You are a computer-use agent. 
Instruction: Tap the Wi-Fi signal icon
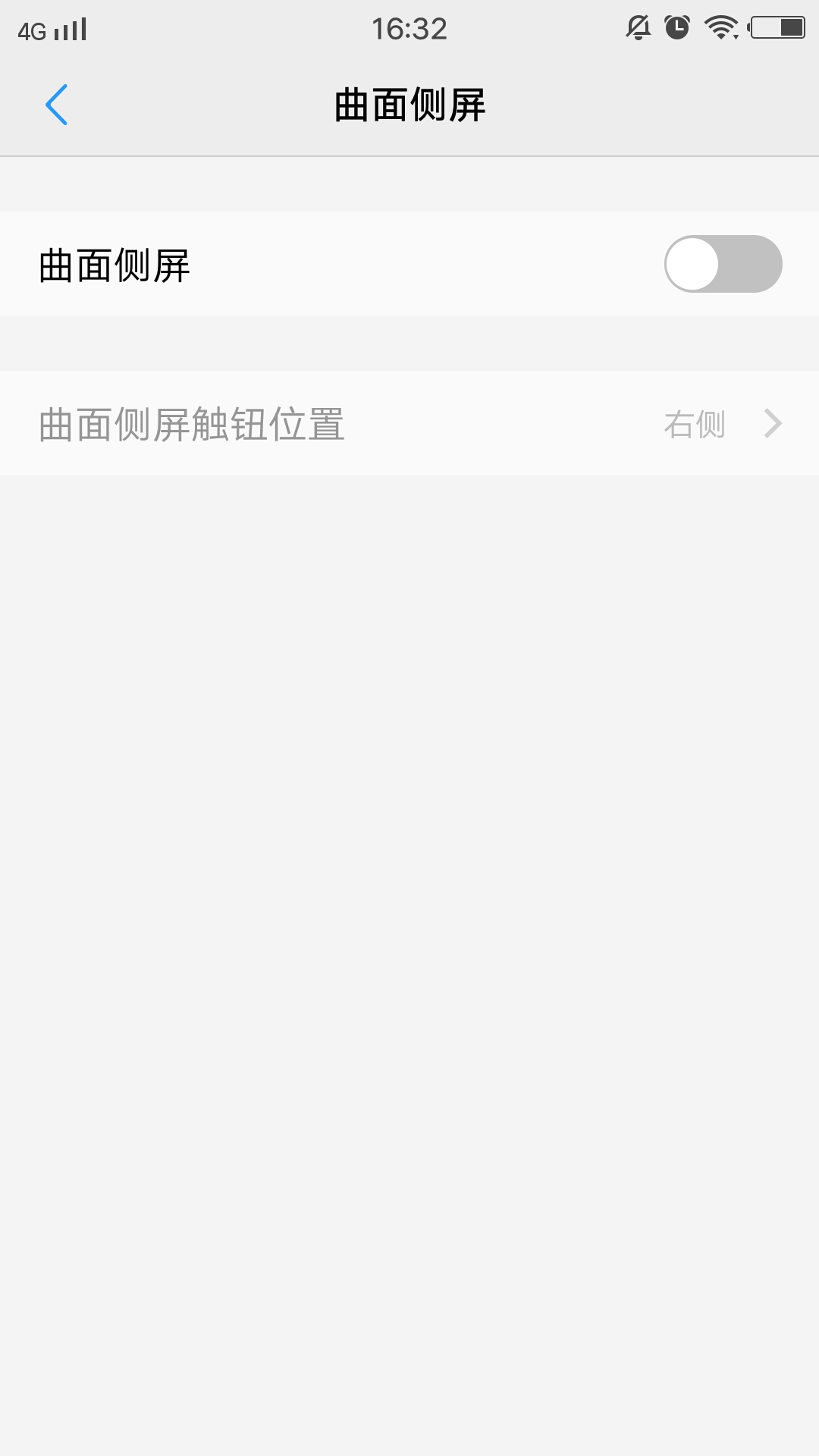tap(719, 28)
